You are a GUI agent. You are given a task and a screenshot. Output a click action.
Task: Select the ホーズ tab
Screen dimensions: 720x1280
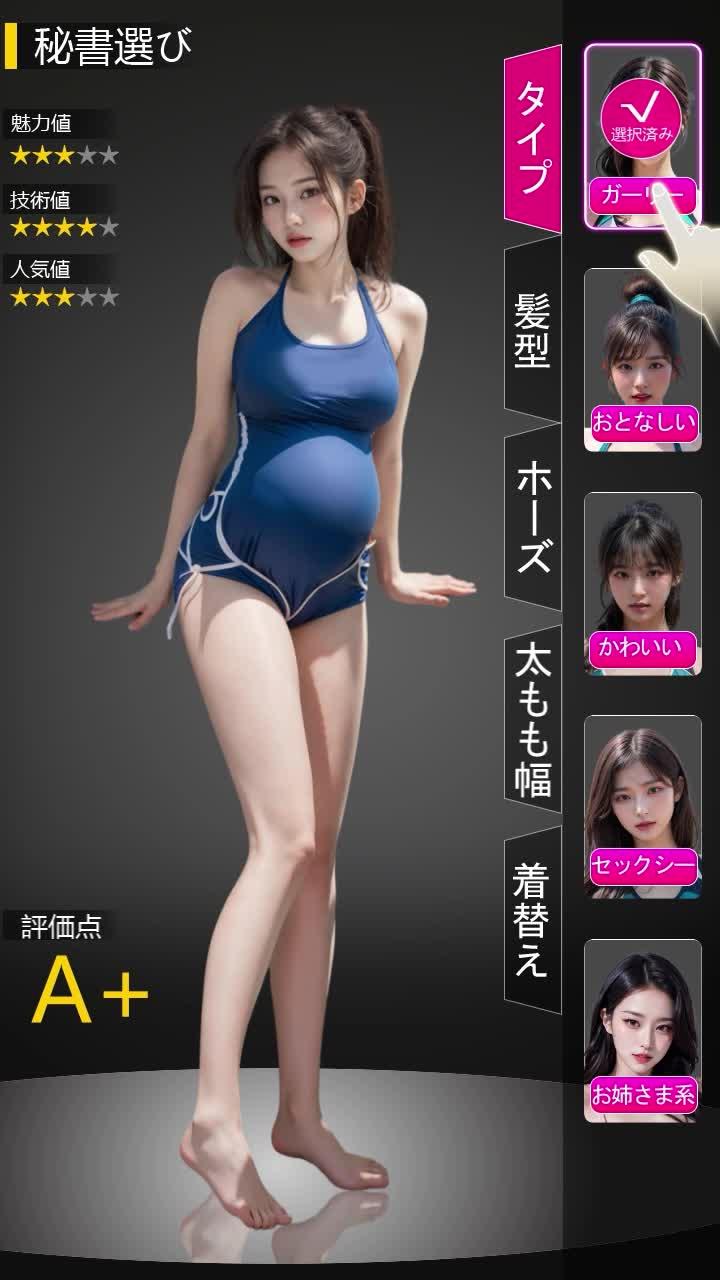pos(532,519)
